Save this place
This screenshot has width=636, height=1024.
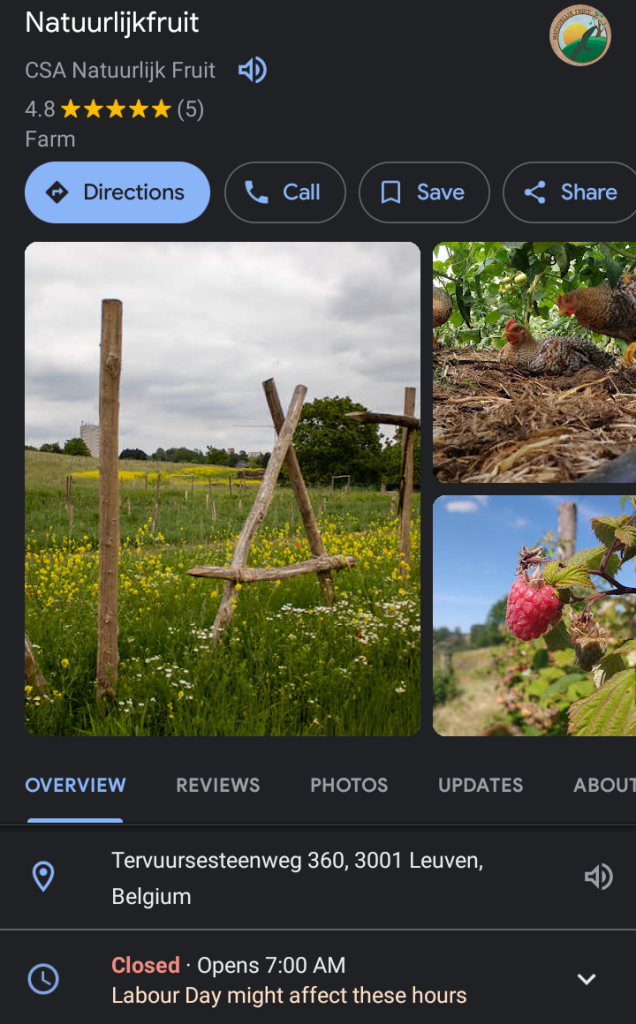(x=423, y=192)
